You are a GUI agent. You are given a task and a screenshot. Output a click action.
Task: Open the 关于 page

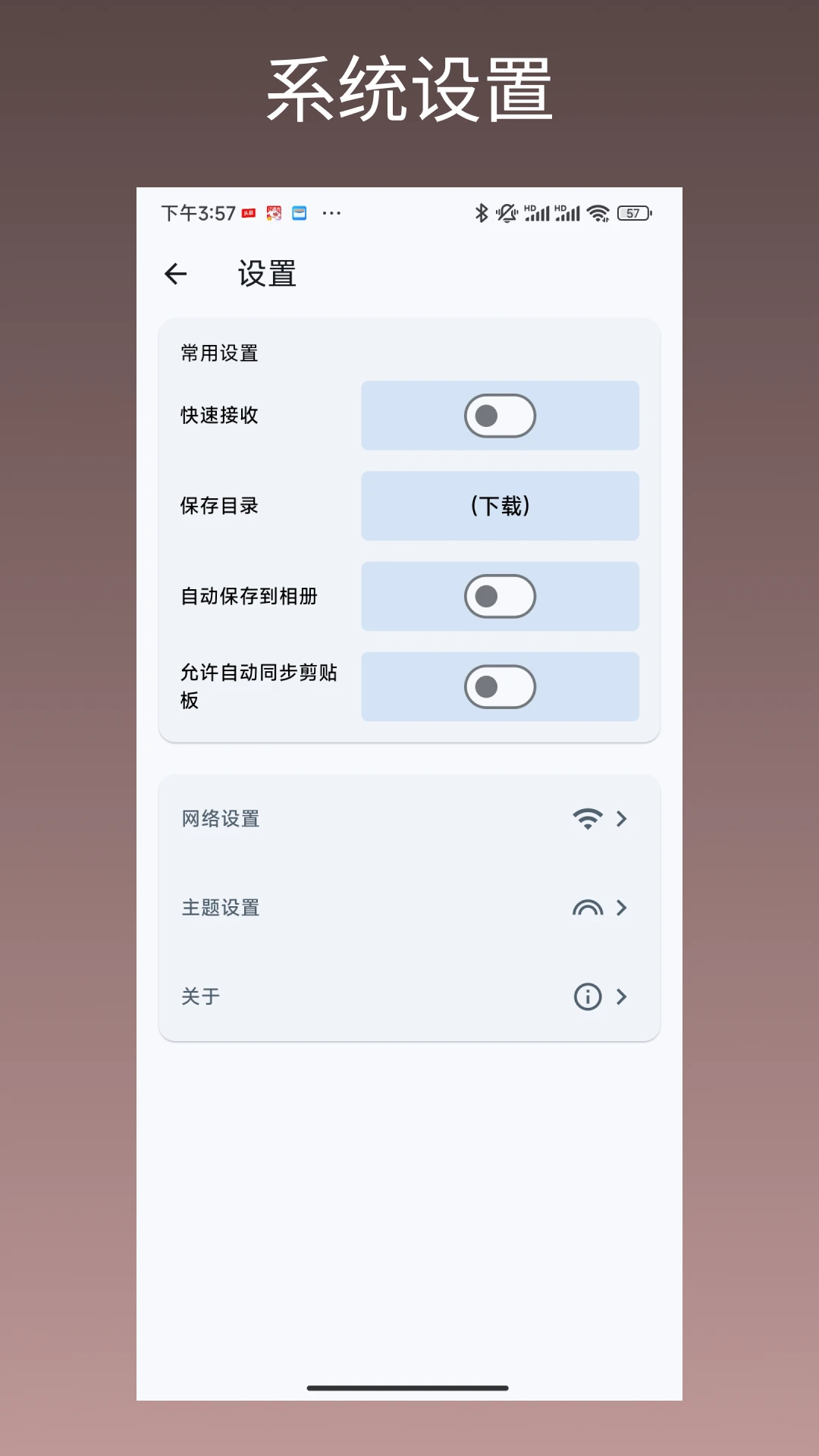pyautogui.click(x=199, y=996)
